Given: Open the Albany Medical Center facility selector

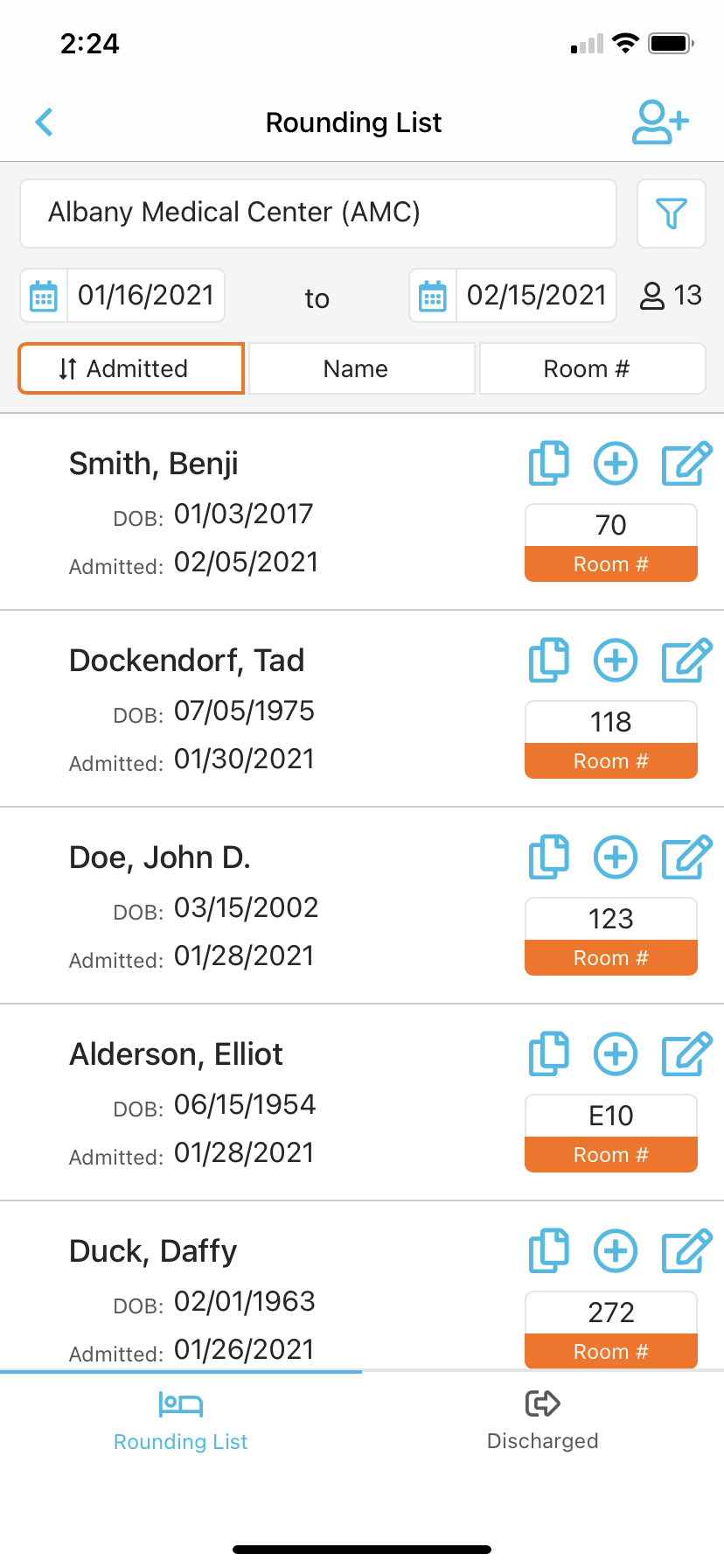Looking at the screenshot, I should [318, 213].
